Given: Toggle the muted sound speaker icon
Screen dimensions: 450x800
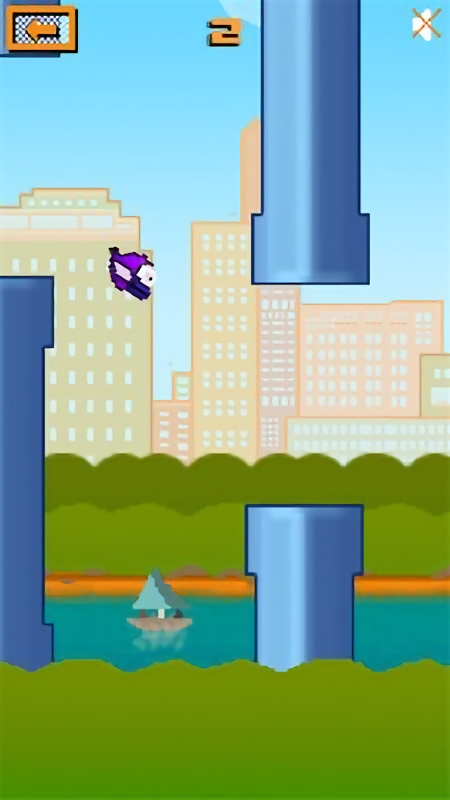Looking at the screenshot, I should [426, 23].
